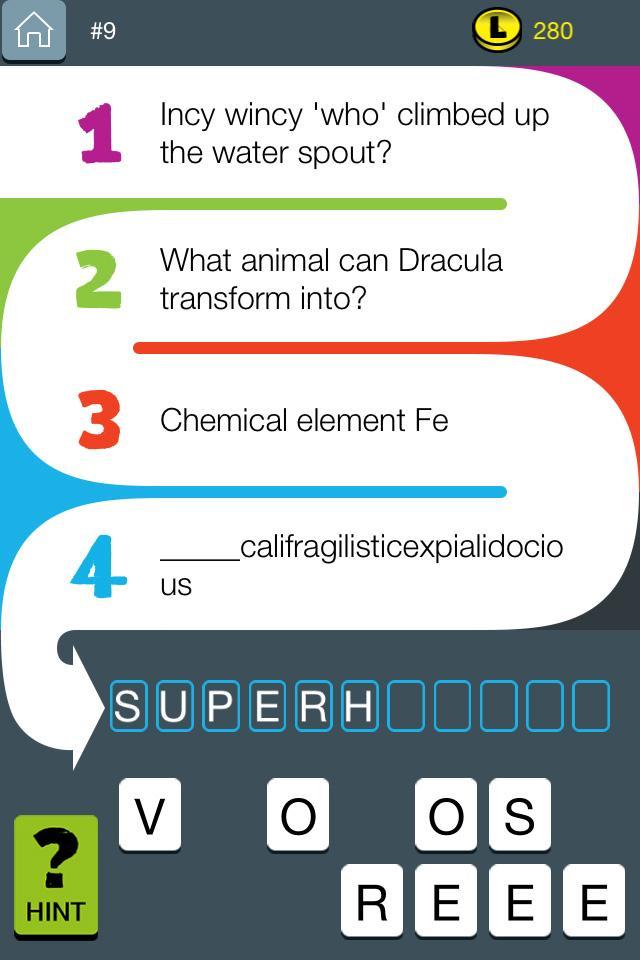Select the S tile from the letter bank
The image size is (640, 960).
tap(519, 815)
